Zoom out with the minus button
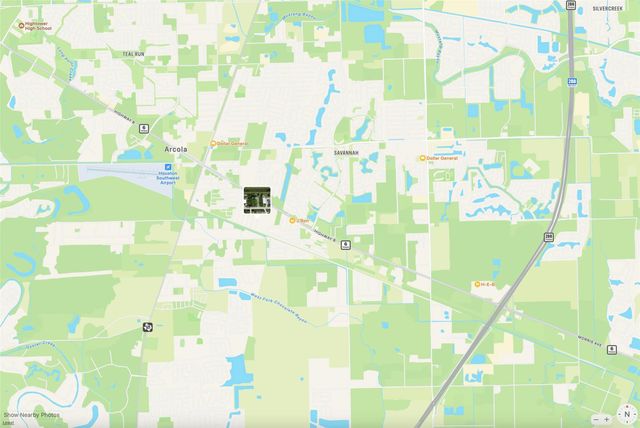 [x=597, y=418]
